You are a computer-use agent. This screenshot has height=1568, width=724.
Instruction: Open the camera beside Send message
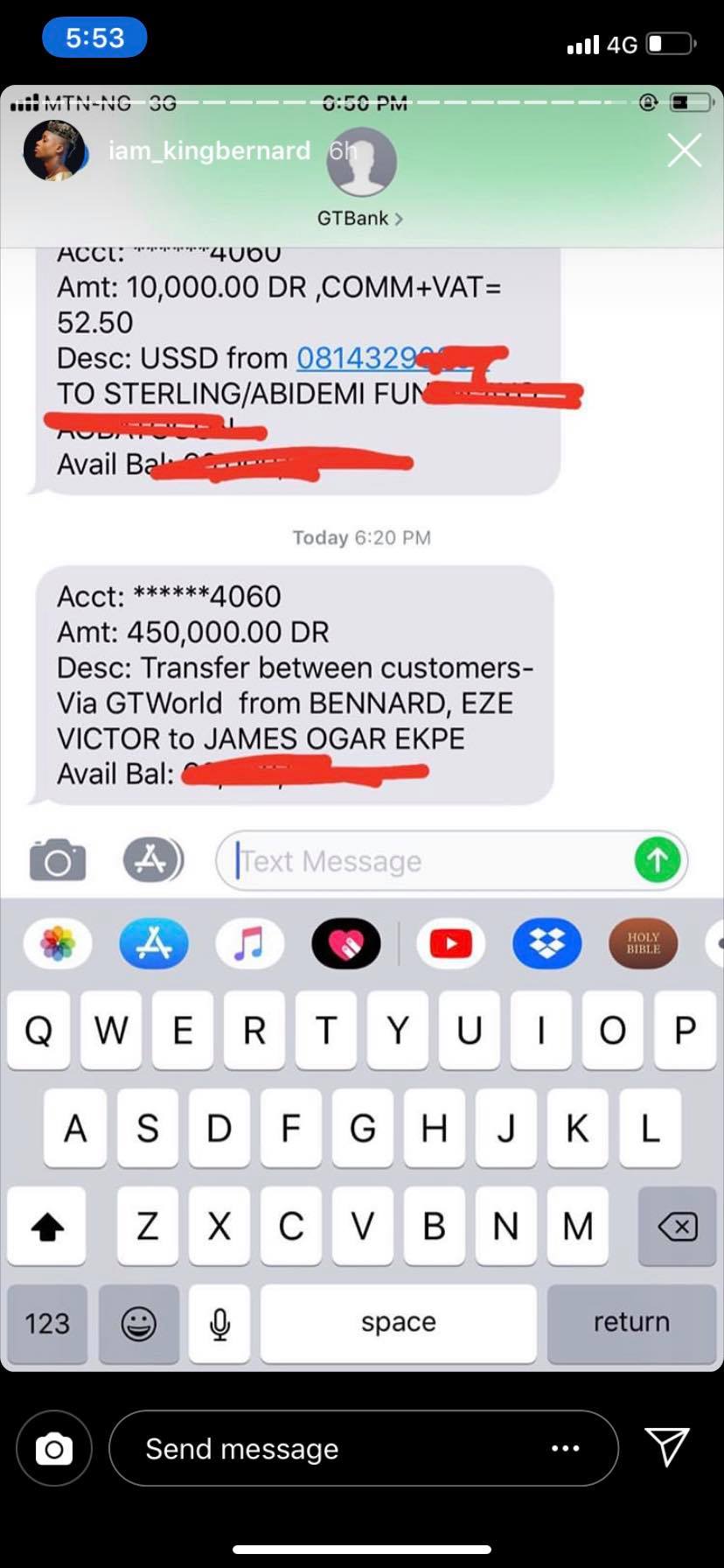(x=54, y=1448)
